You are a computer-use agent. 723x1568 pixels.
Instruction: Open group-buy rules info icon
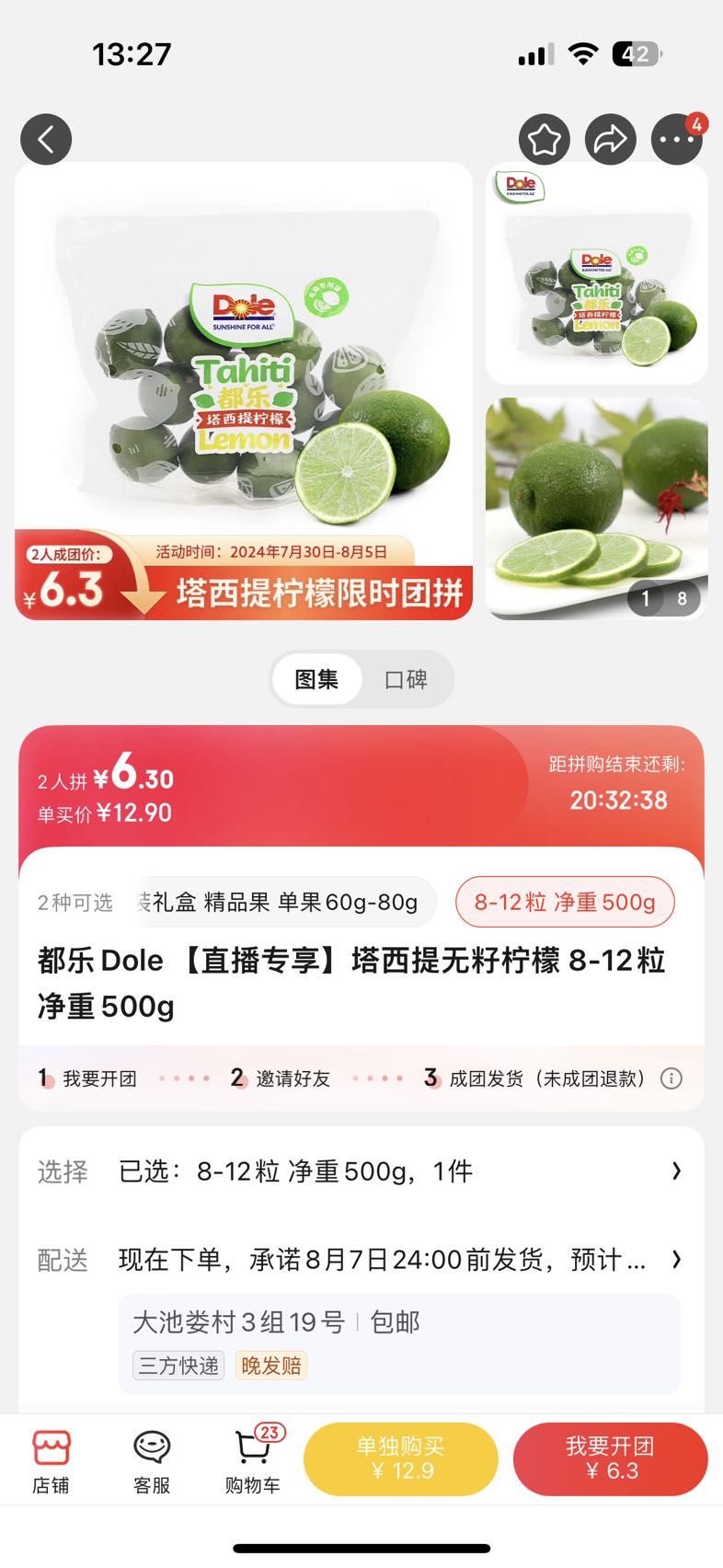click(671, 1078)
